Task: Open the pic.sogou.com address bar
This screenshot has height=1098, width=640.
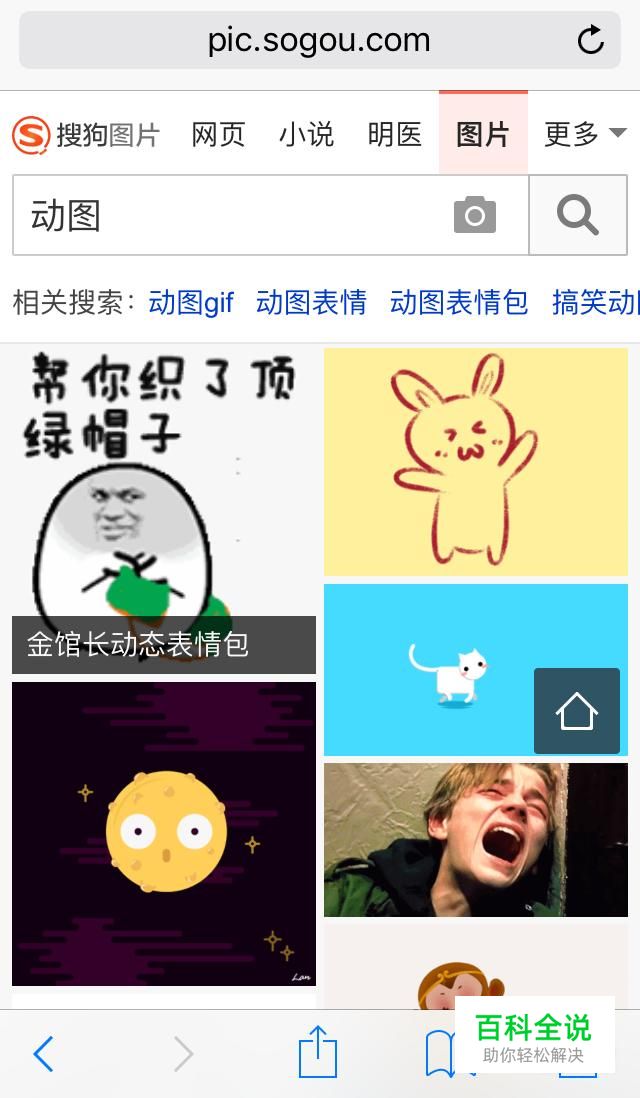Action: 318,40
